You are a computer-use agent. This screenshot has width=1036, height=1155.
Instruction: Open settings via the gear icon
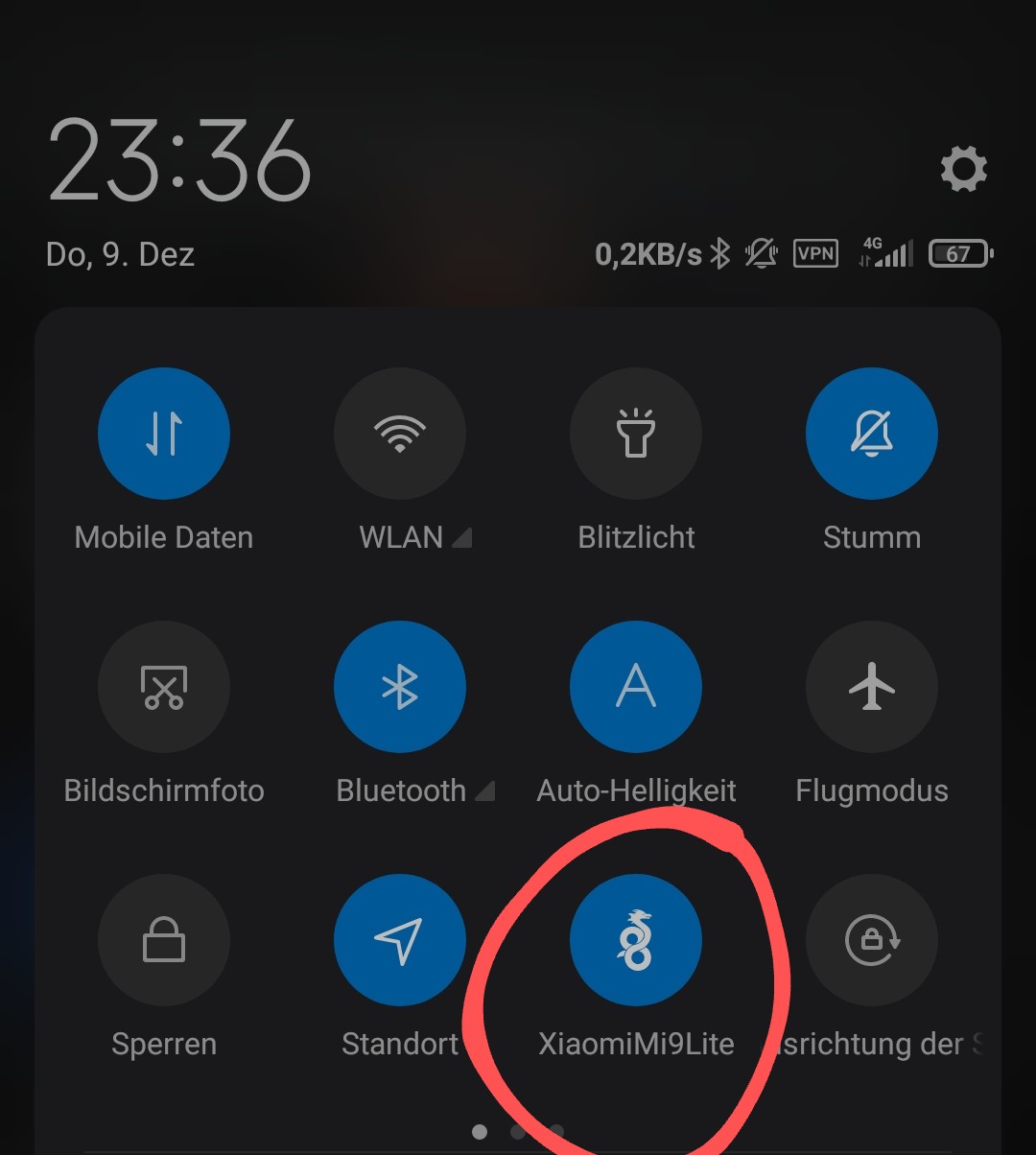click(963, 170)
